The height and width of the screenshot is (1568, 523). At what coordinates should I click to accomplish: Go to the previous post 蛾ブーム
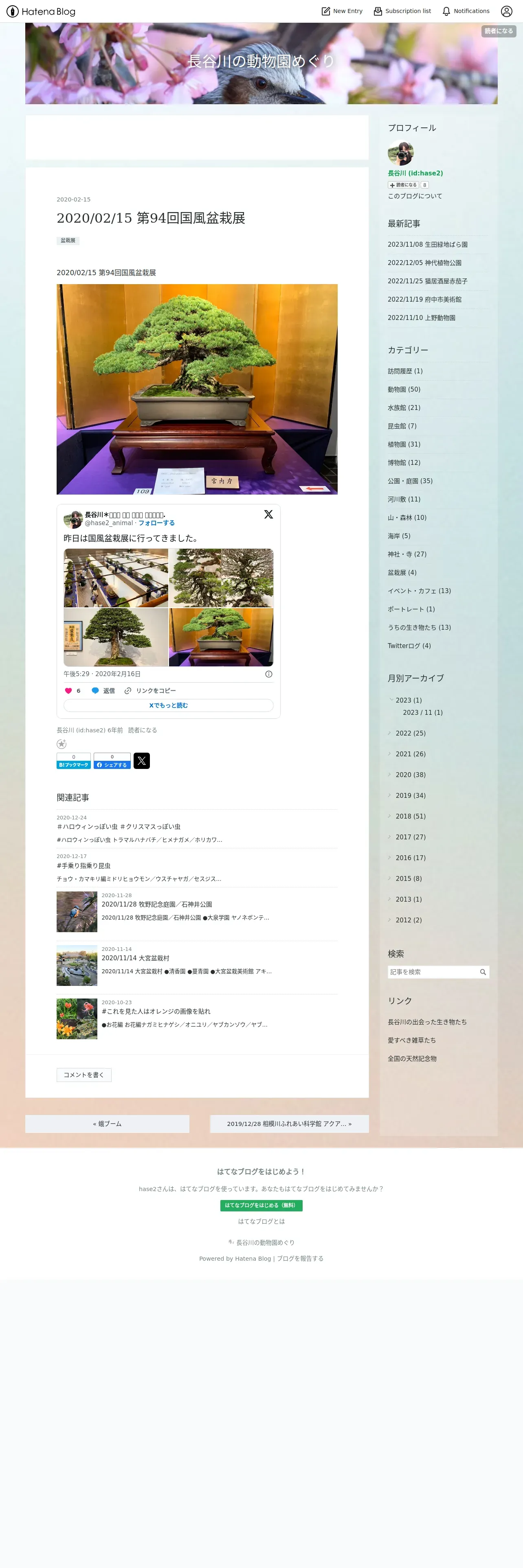coord(107,1123)
